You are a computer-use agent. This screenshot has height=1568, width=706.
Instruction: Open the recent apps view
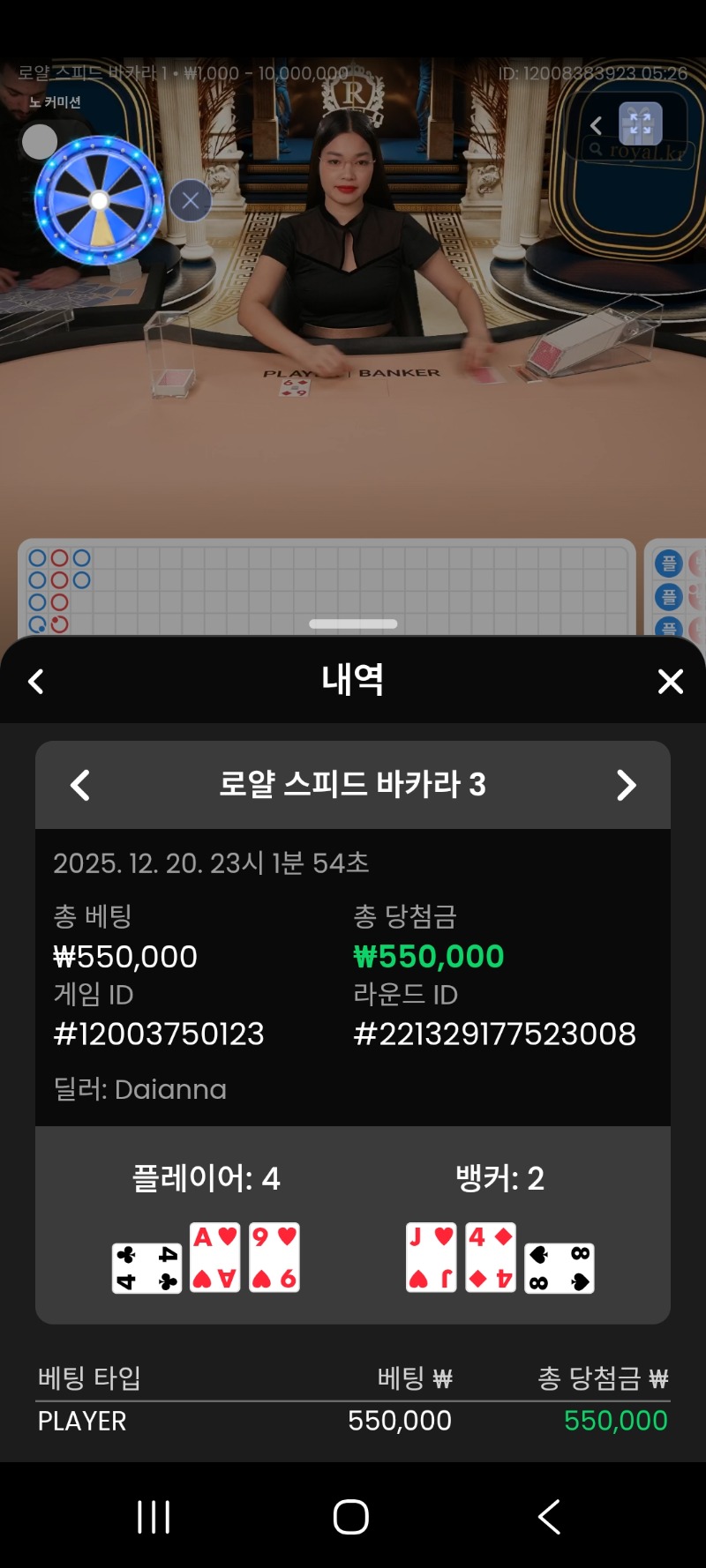point(154,1517)
